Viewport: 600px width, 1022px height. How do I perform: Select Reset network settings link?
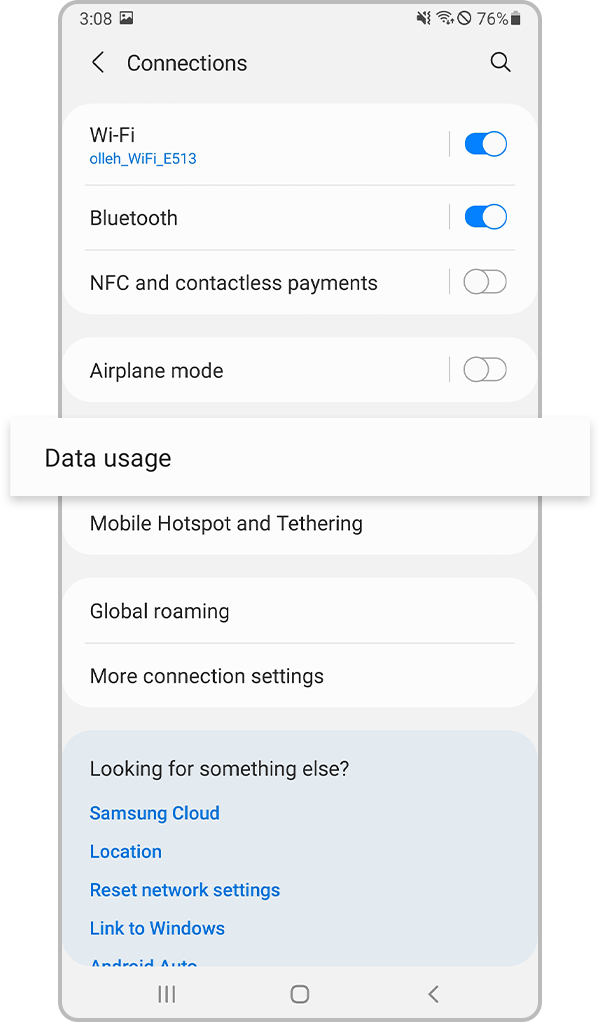tap(185, 890)
